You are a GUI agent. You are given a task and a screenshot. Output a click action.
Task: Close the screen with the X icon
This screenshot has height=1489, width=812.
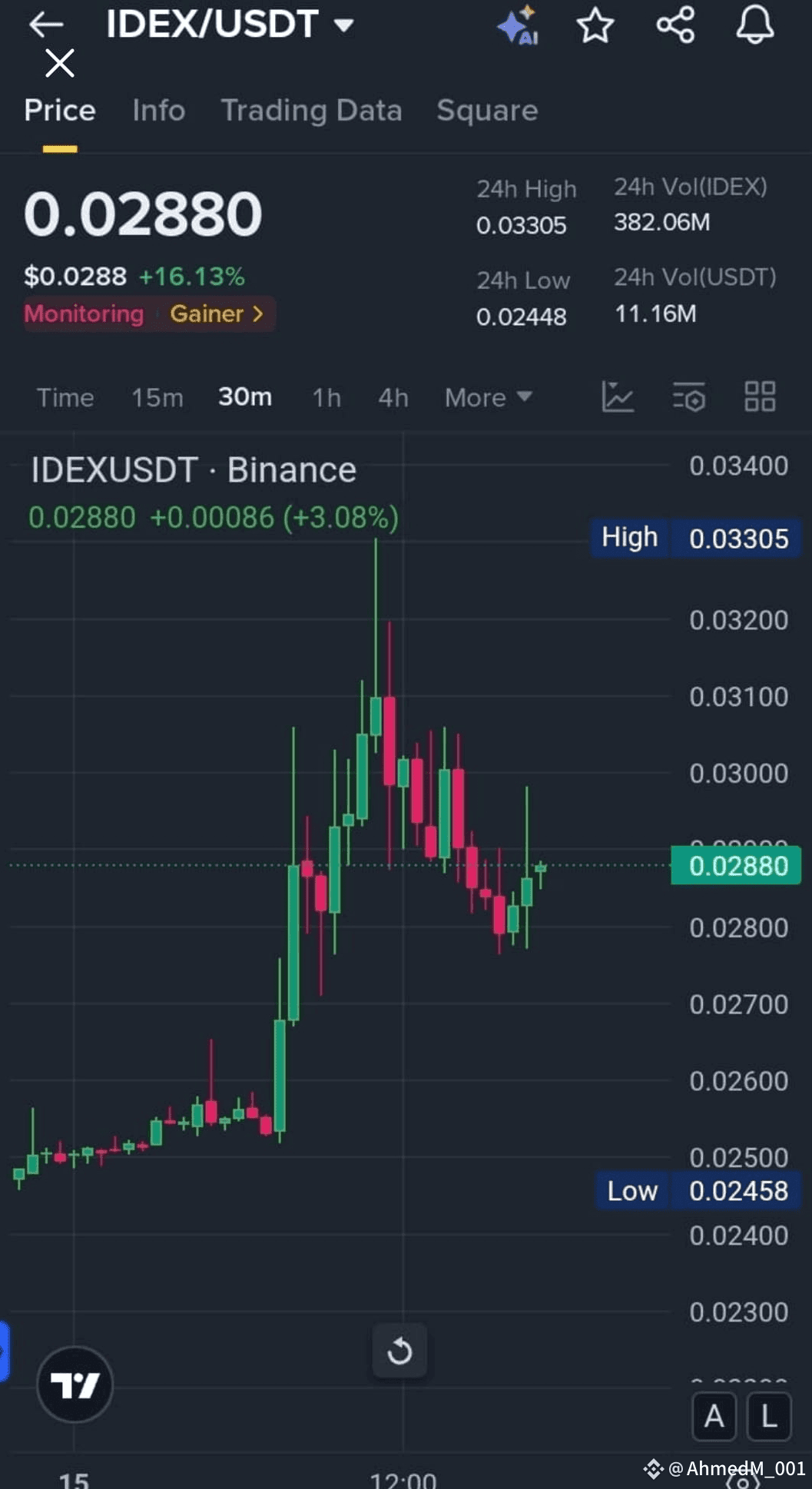pos(60,63)
